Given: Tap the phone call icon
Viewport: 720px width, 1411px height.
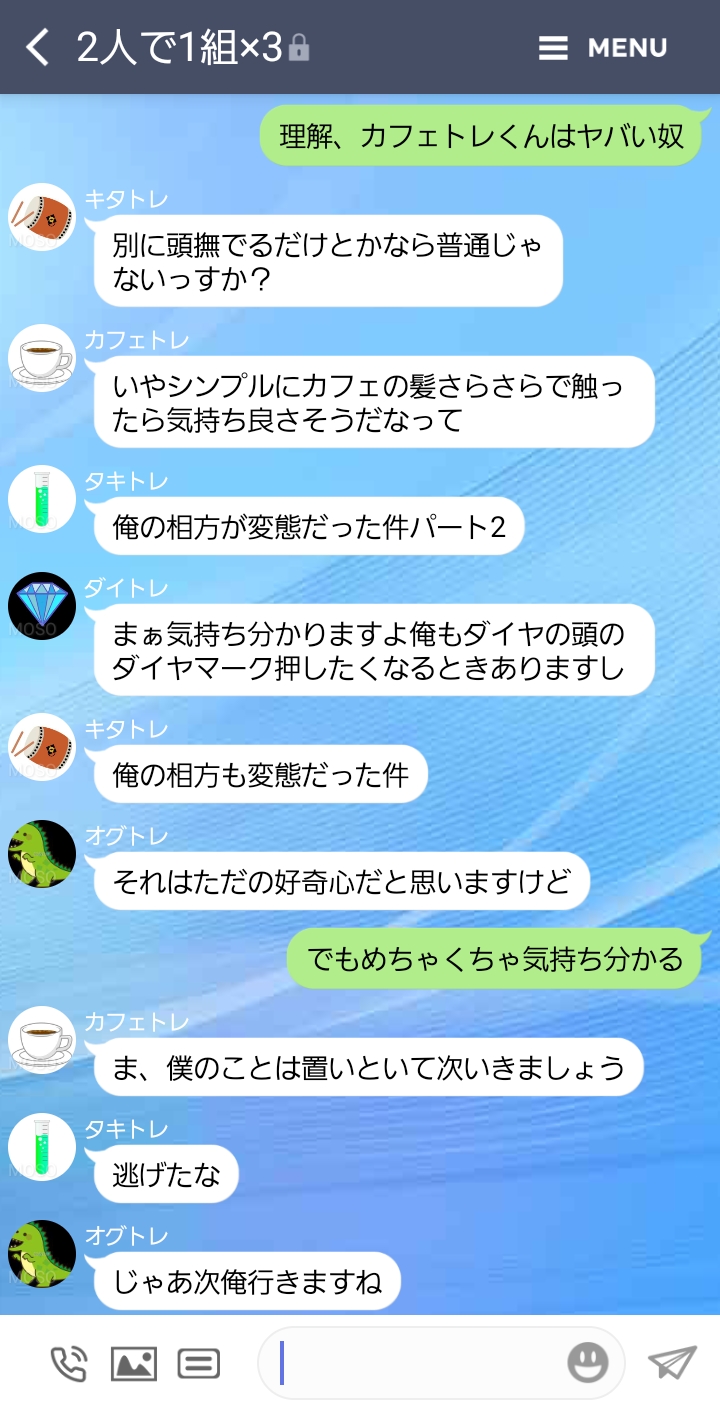Looking at the screenshot, I should click(x=68, y=1363).
